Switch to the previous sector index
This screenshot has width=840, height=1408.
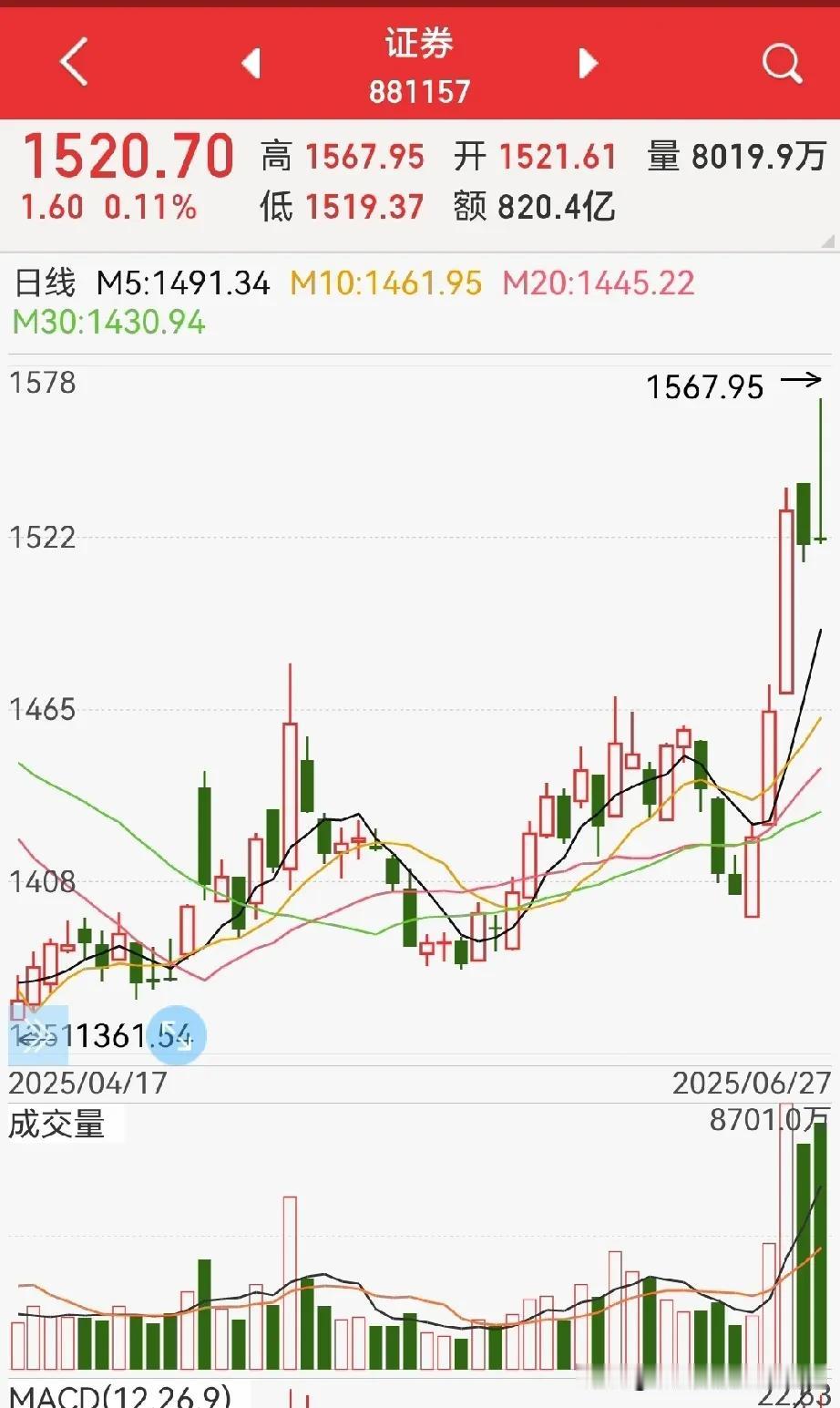click(251, 63)
